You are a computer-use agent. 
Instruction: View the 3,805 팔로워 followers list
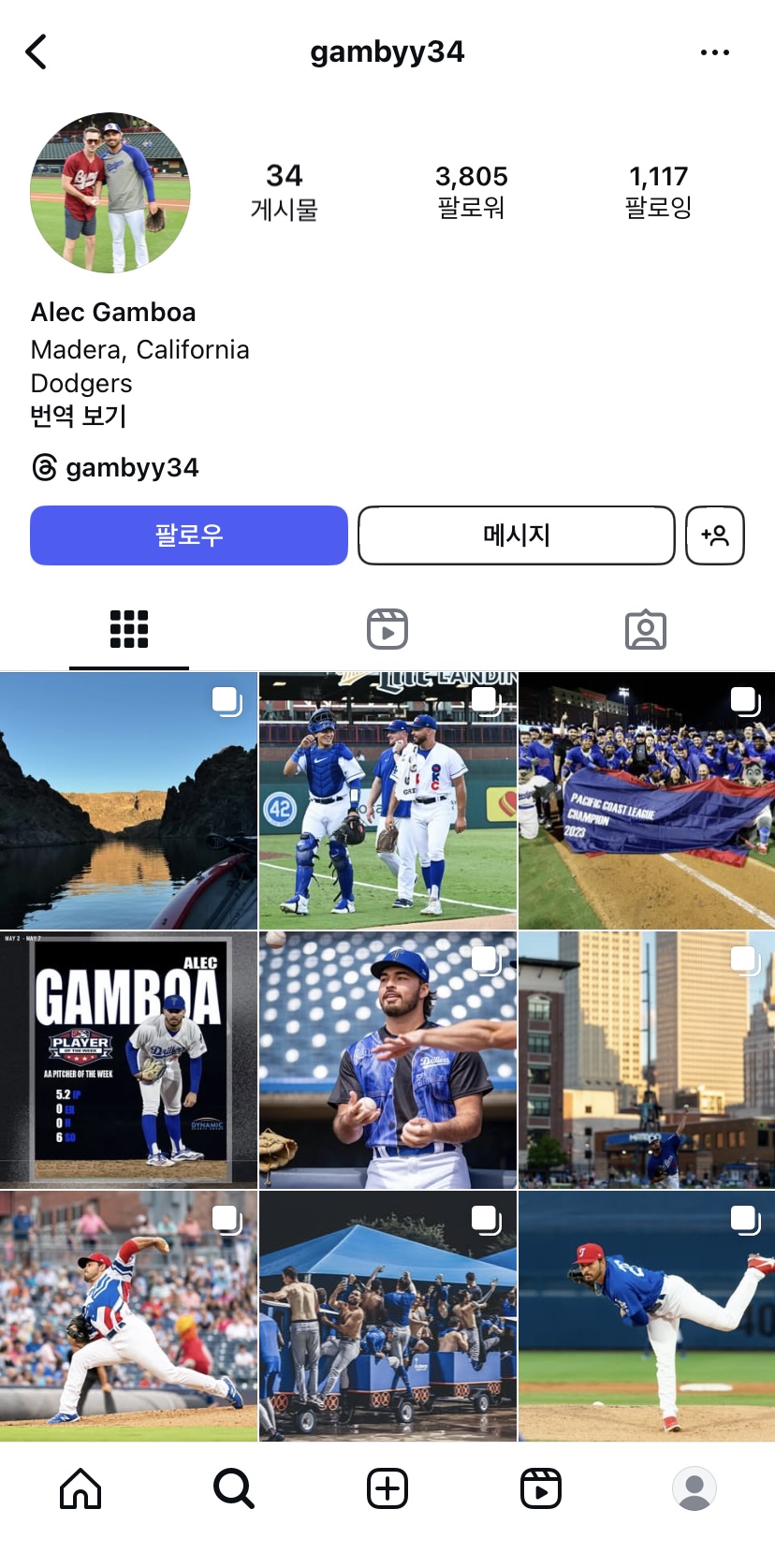point(471,190)
